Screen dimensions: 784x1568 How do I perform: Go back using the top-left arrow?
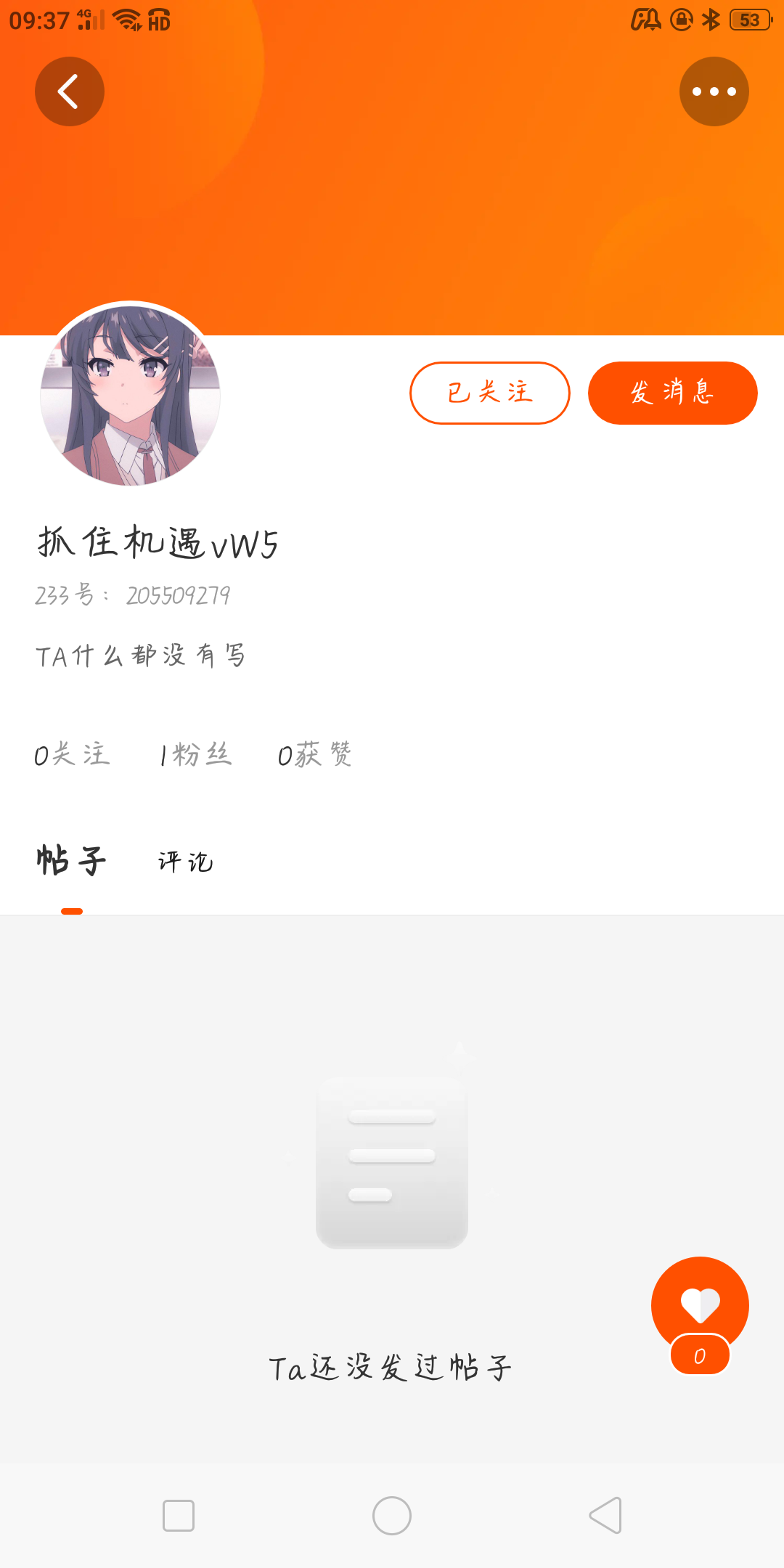pos(70,91)
